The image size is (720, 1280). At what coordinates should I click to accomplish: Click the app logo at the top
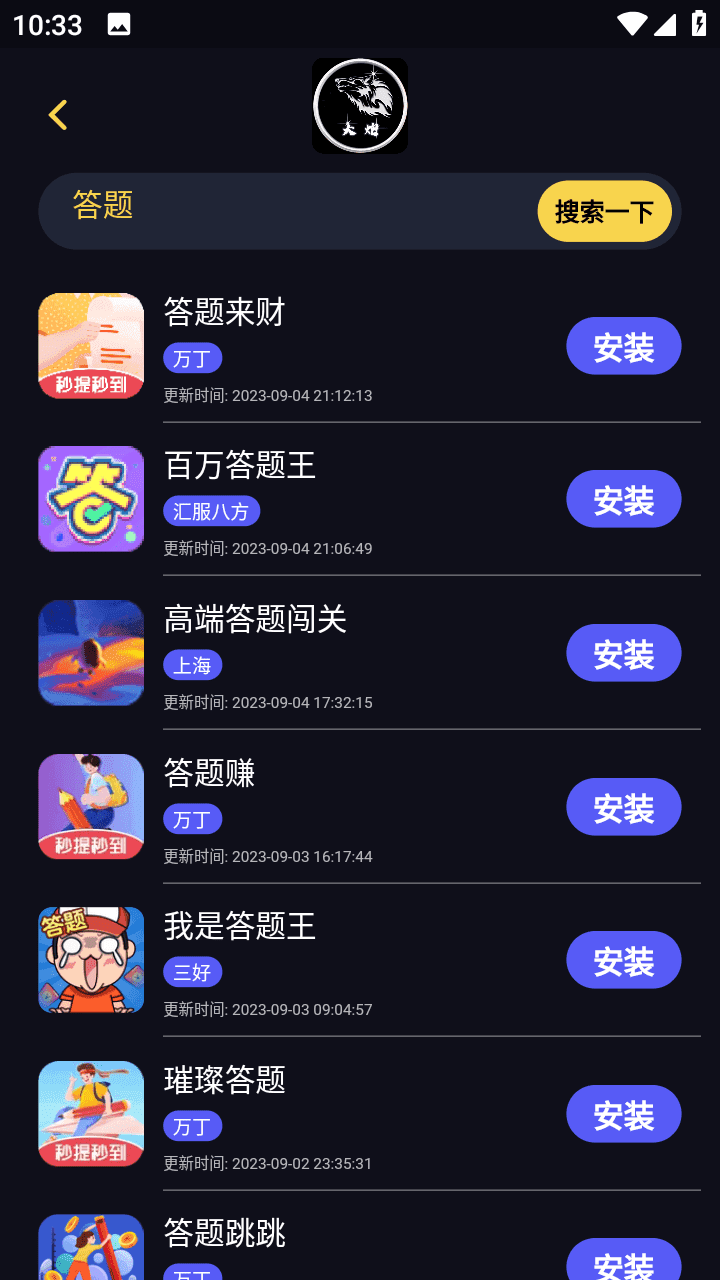tap(360, 105)
